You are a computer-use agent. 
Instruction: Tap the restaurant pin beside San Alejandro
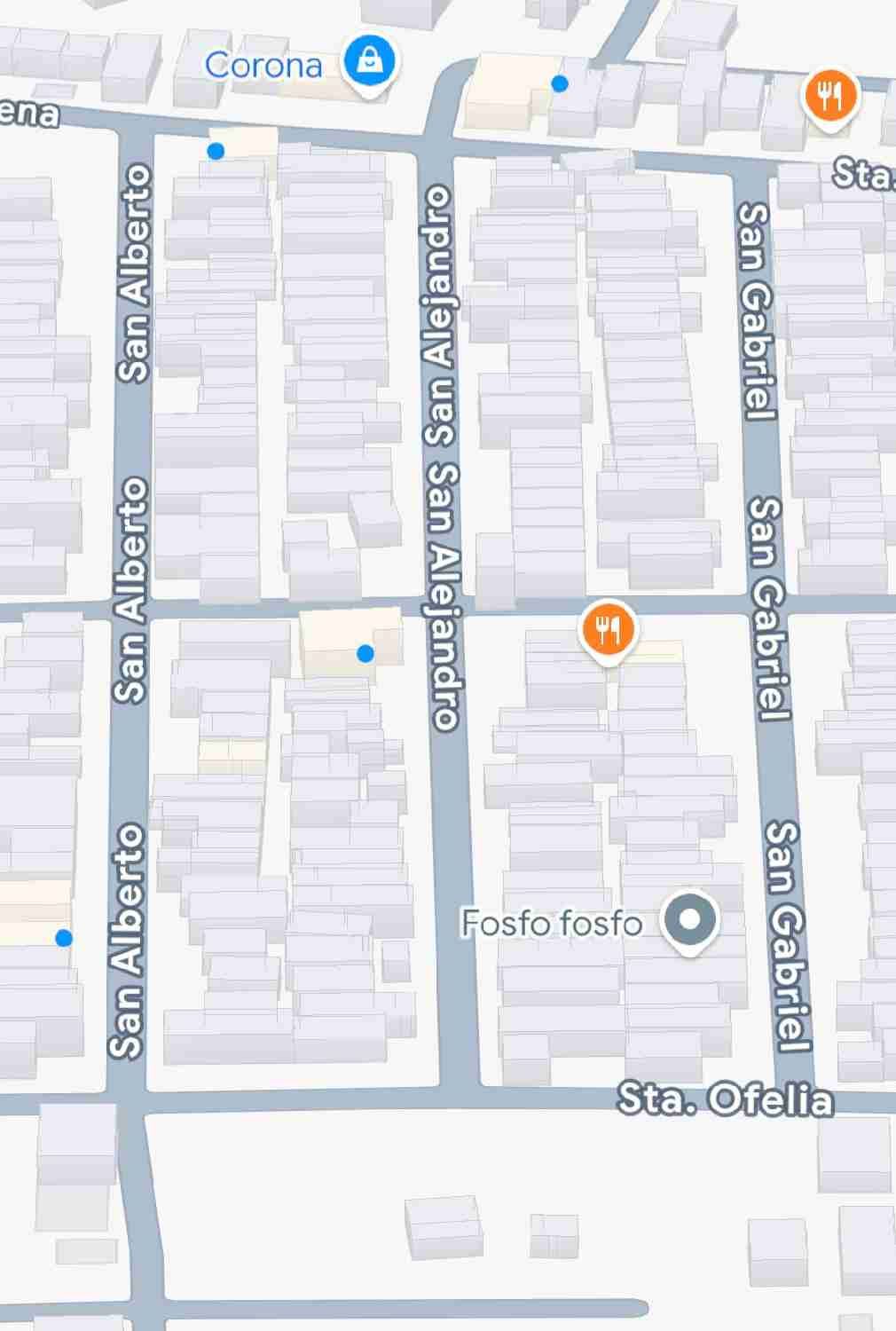(x=608, y=632)
